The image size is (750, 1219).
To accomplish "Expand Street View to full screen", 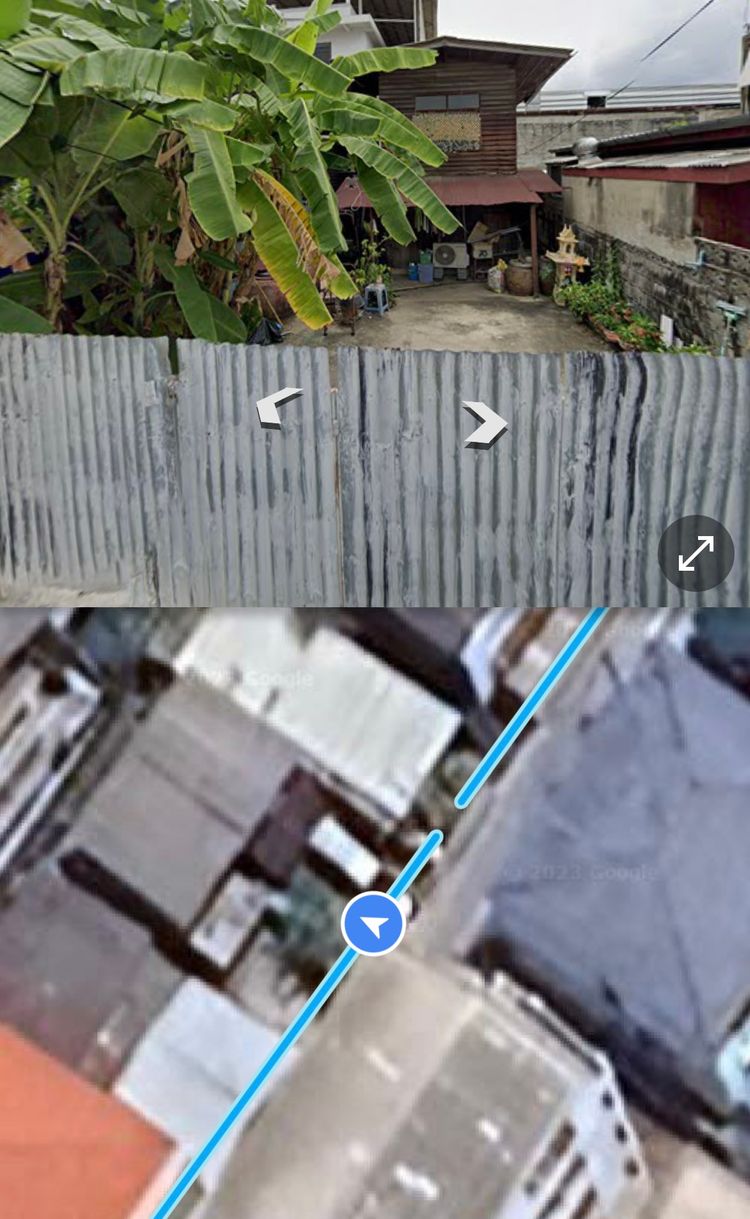I will [696, 553].
